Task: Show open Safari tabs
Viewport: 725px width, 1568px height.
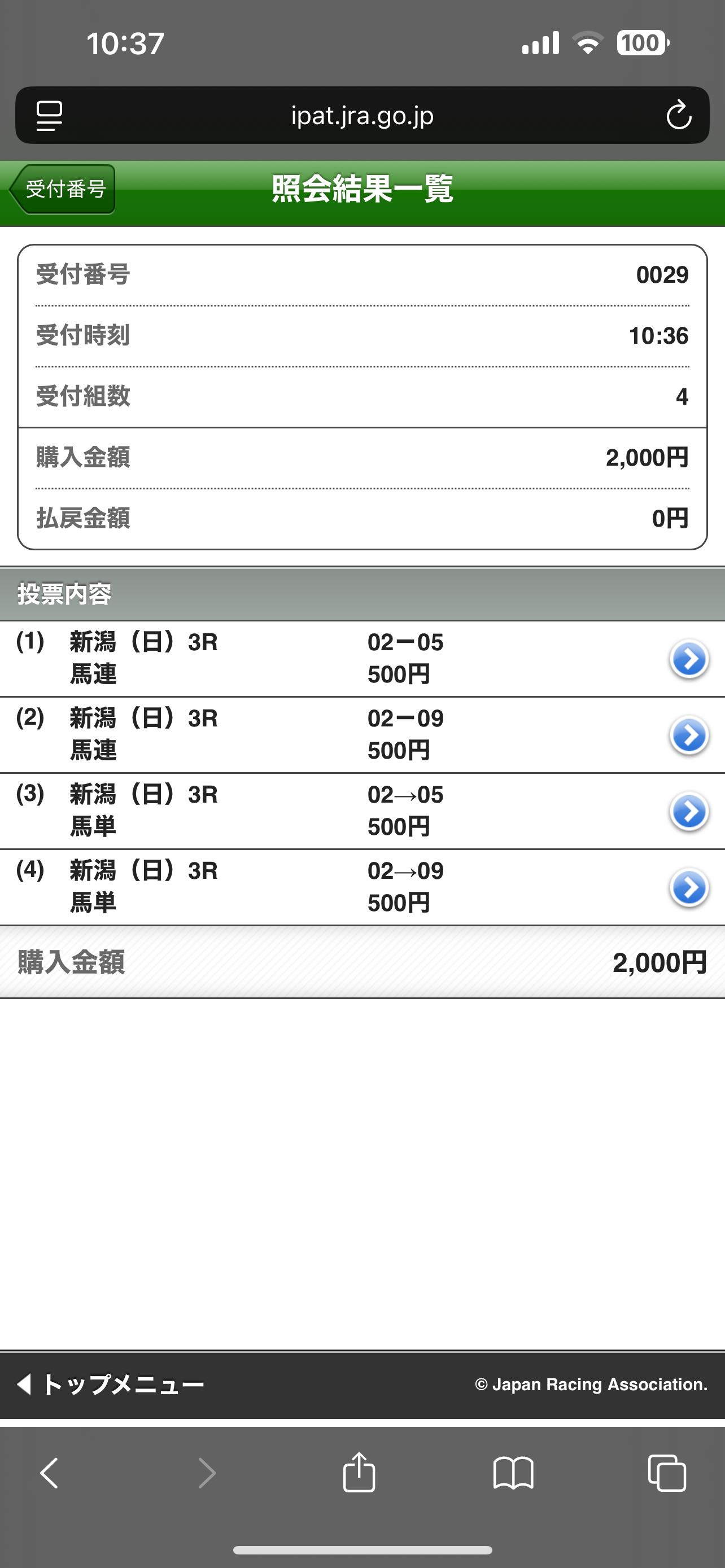Action: coord(667,1473)
